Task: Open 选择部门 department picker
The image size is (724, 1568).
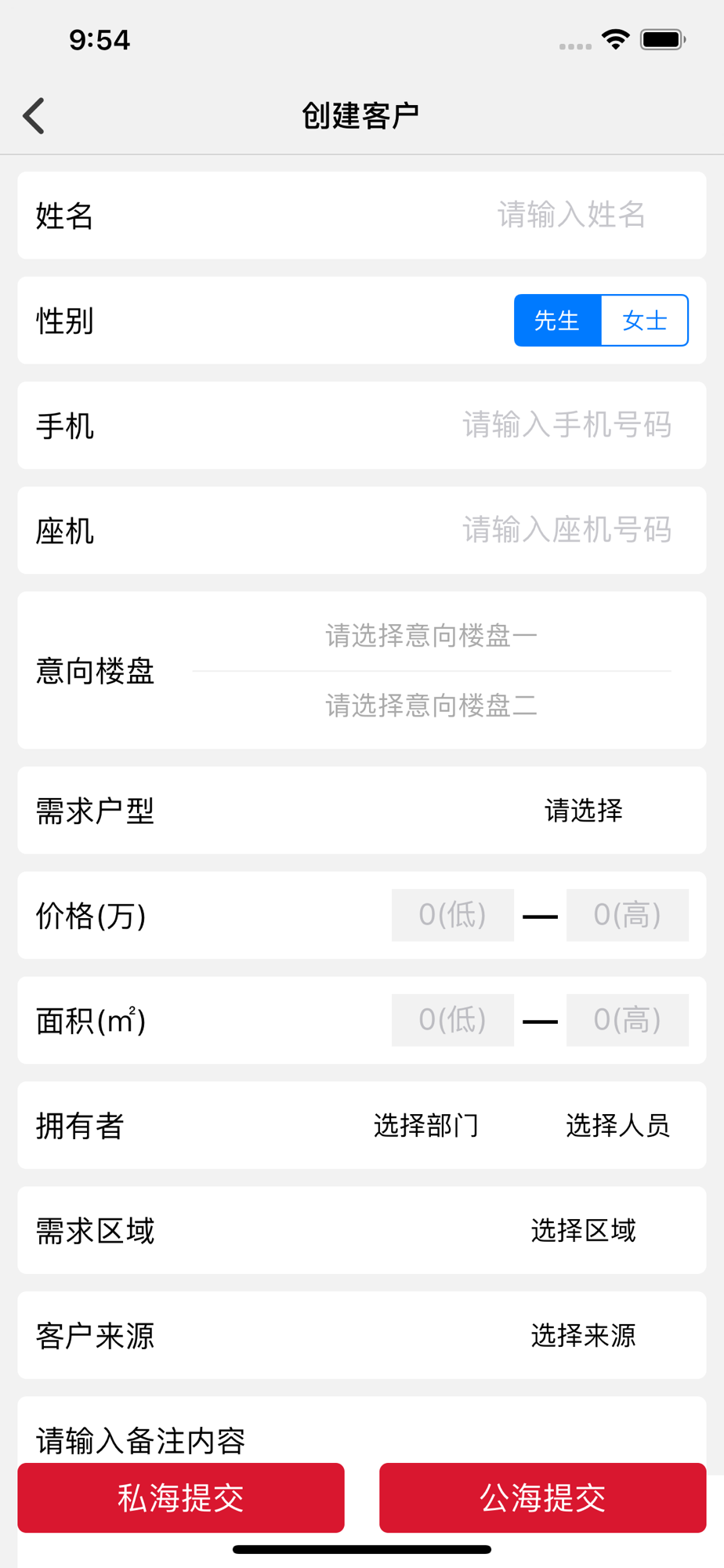Action: click(x=425, y=1126)
